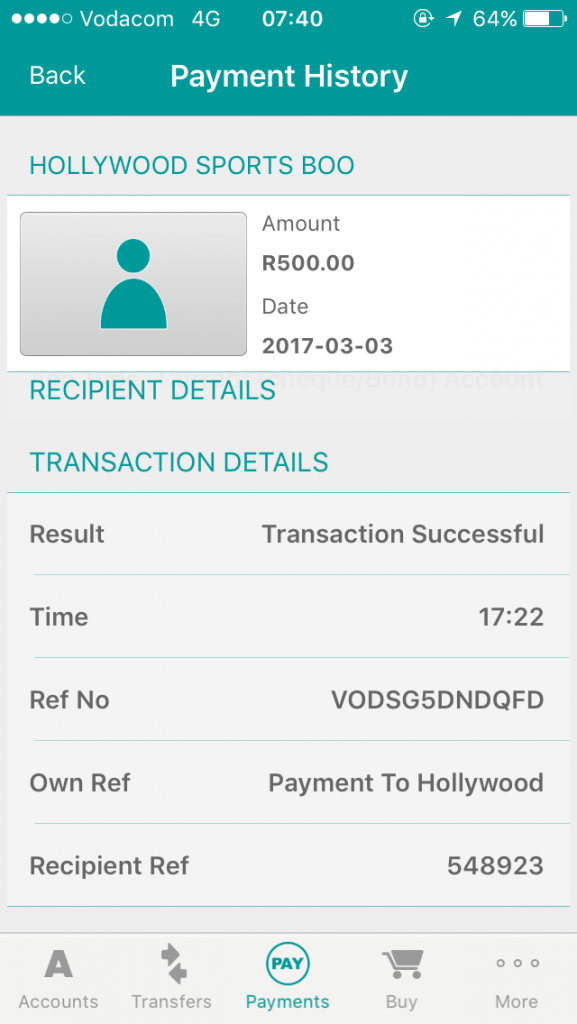Show More options tab
This screenshot has width=577, height=1024.
tap(516, 978)
